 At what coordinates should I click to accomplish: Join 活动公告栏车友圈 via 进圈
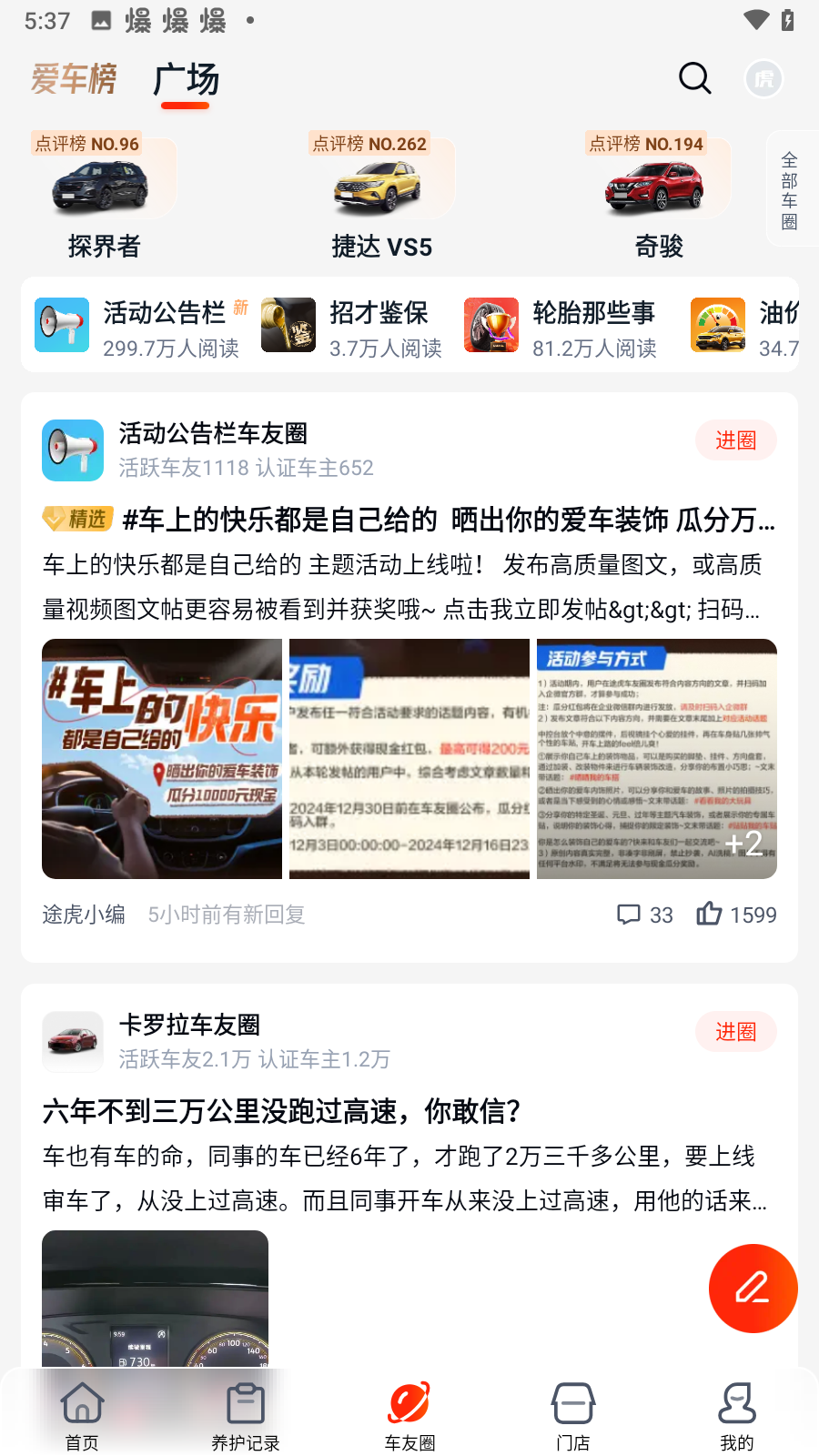tap(735, 440)
